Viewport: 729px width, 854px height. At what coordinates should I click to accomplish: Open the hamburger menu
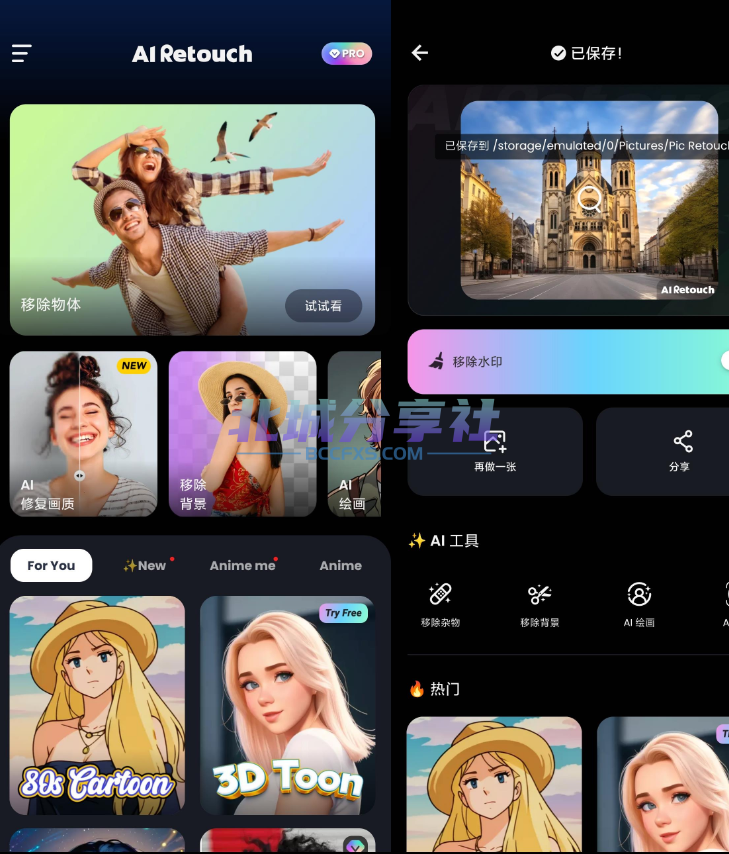click(22, 54)
